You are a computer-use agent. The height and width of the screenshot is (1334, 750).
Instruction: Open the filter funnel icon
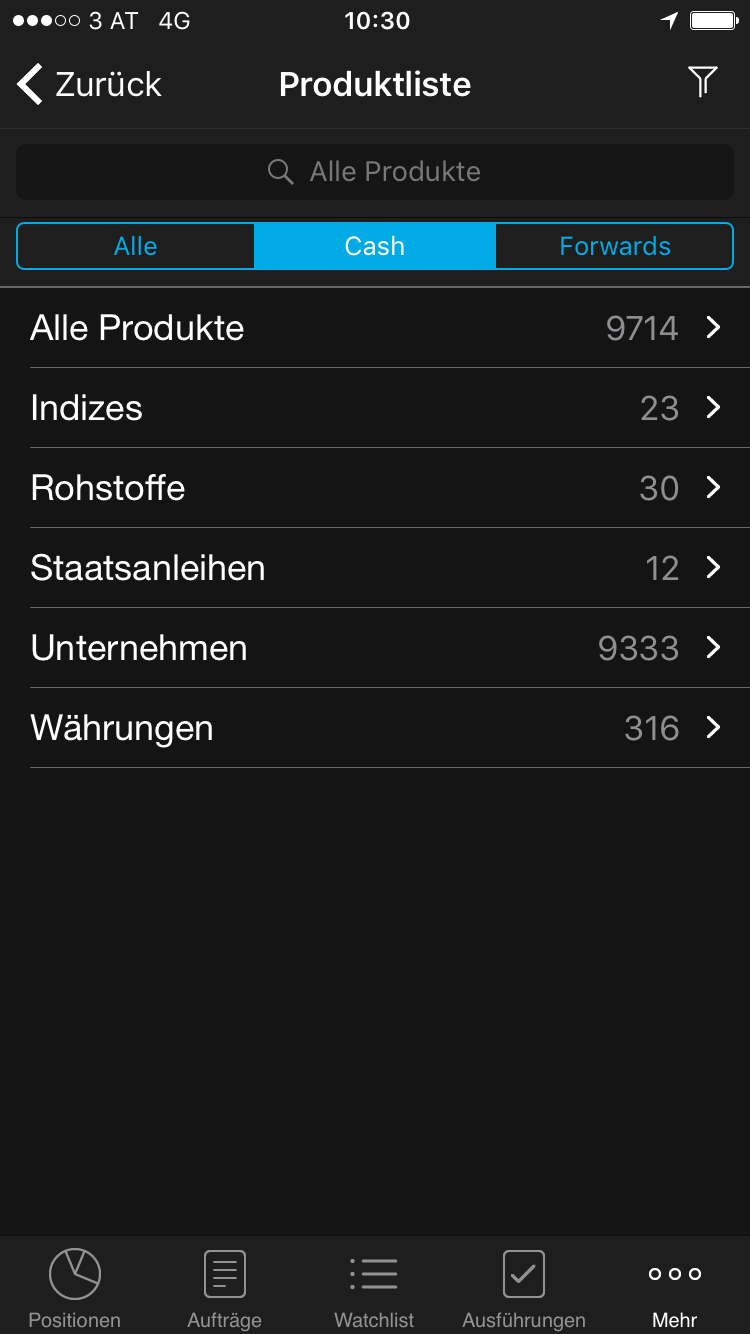(x=703, y=83)
